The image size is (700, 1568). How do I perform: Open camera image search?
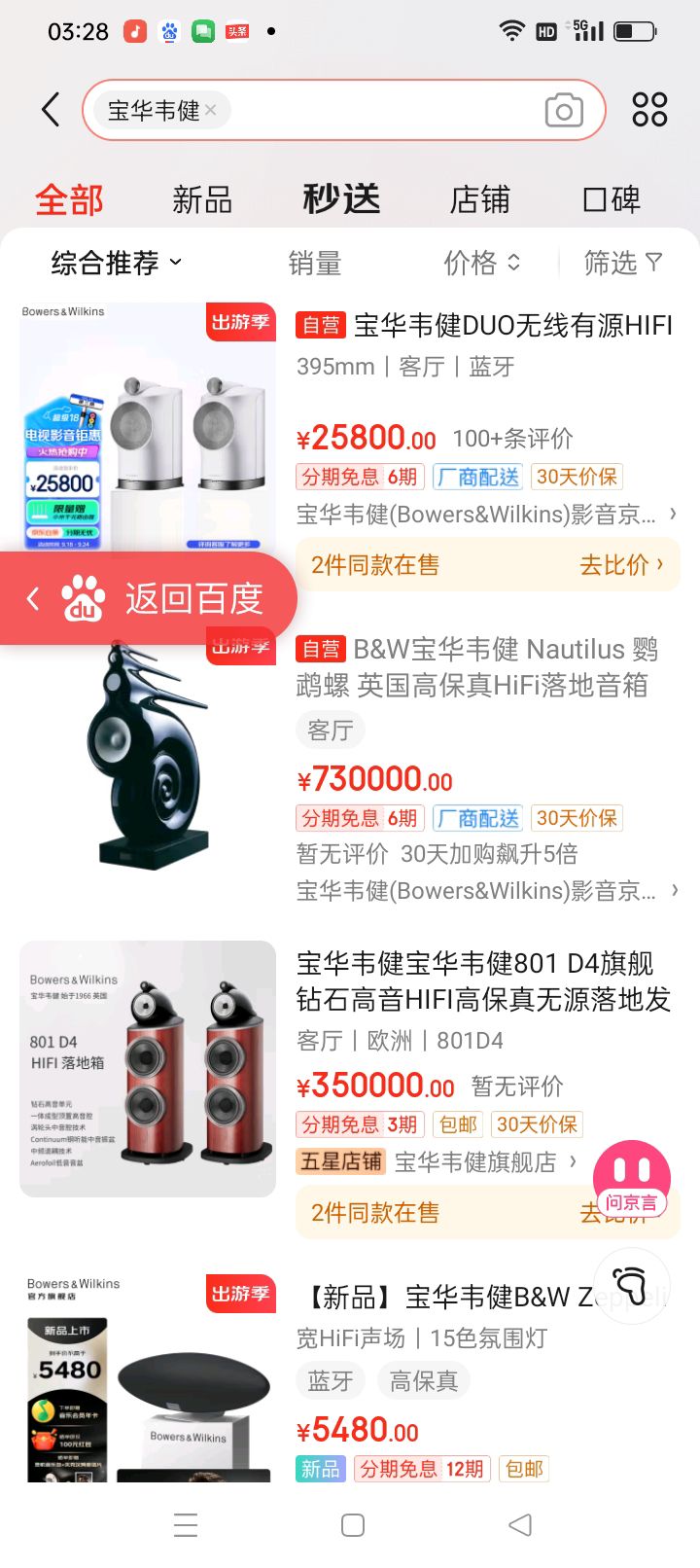tap(564, 110)
